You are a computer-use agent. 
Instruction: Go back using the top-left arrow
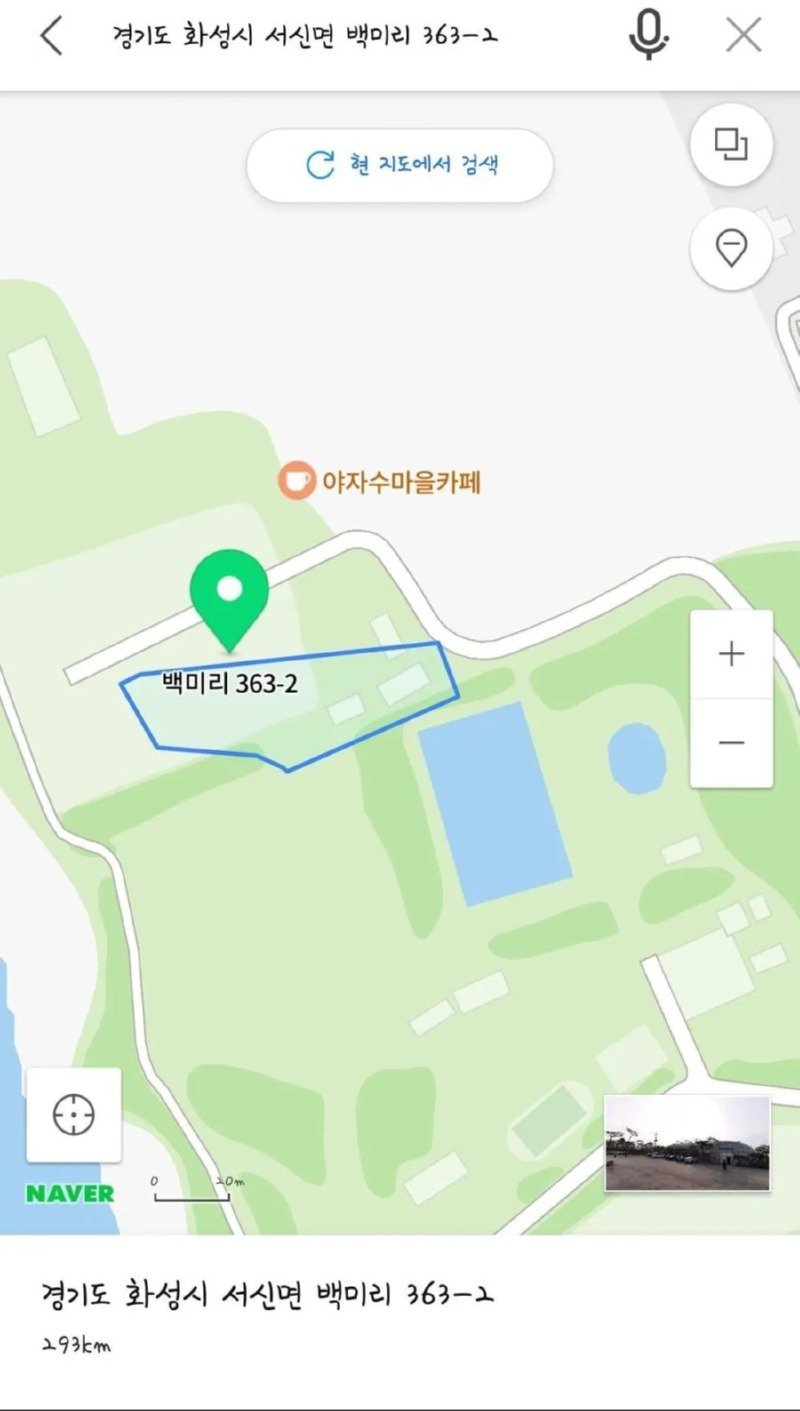52,37
